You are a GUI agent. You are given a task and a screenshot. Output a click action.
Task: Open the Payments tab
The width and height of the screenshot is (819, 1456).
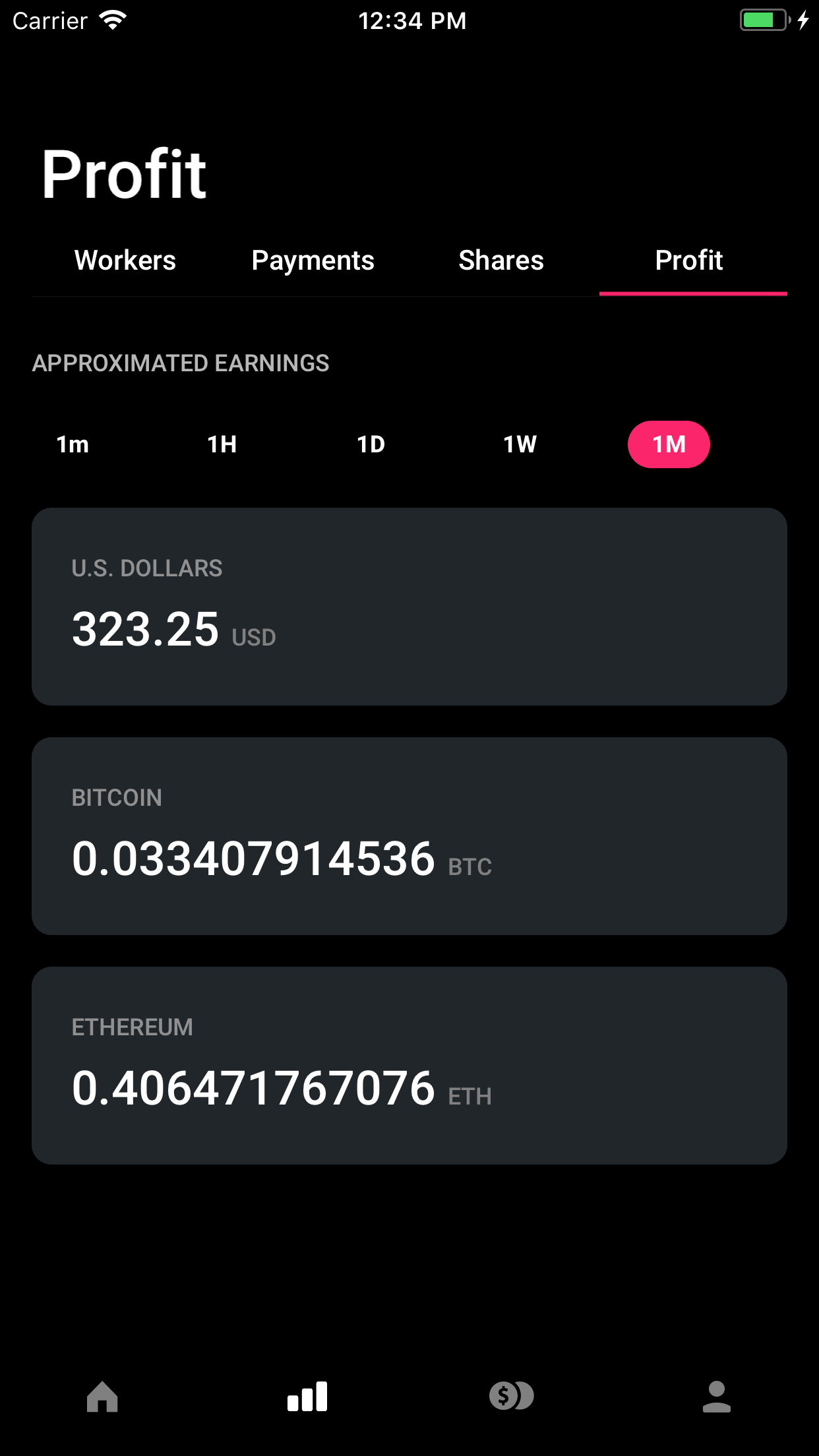pyautogui.click(x=313, y=262)
